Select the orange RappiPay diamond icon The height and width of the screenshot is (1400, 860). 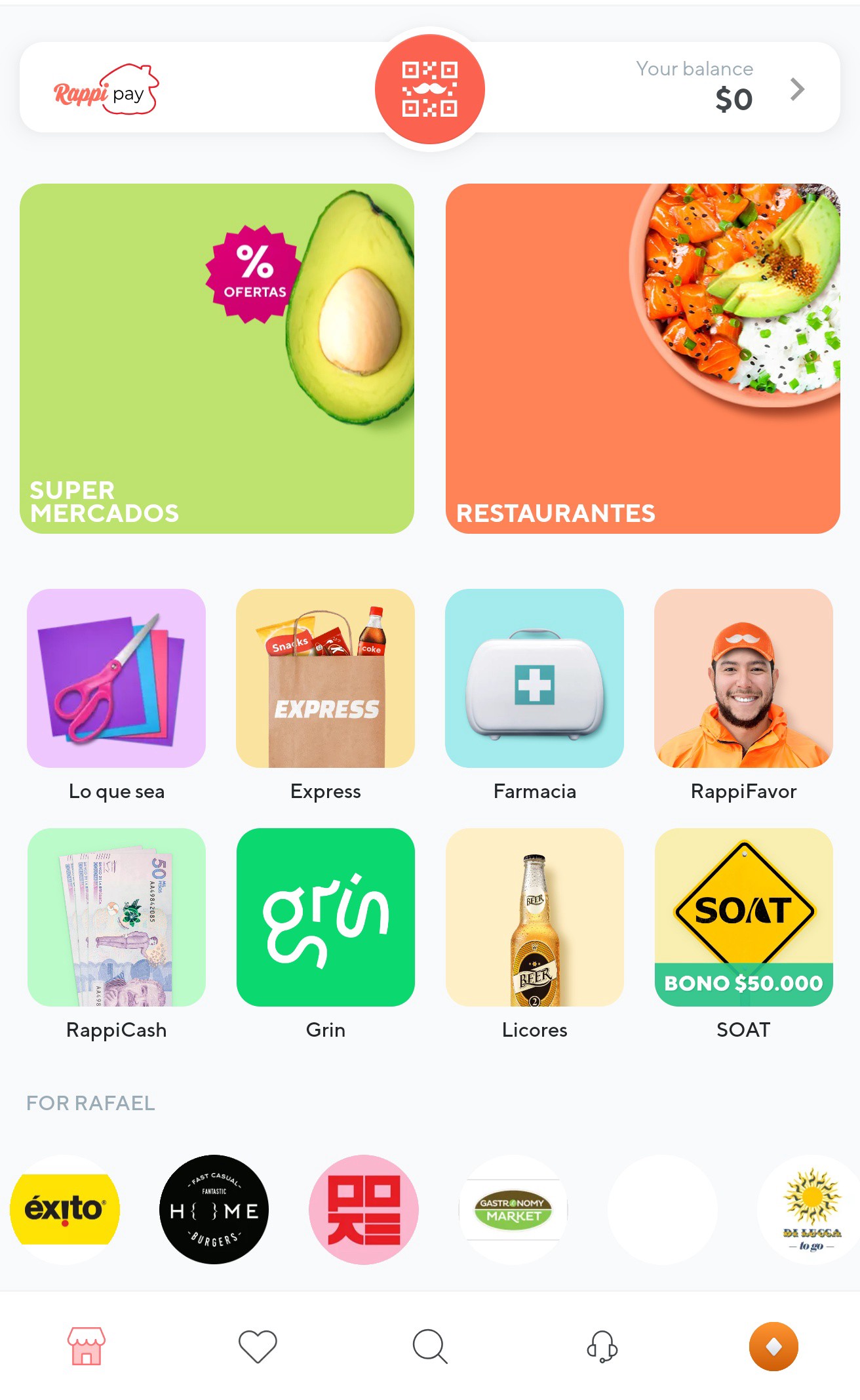click(x=773, y=1346)
